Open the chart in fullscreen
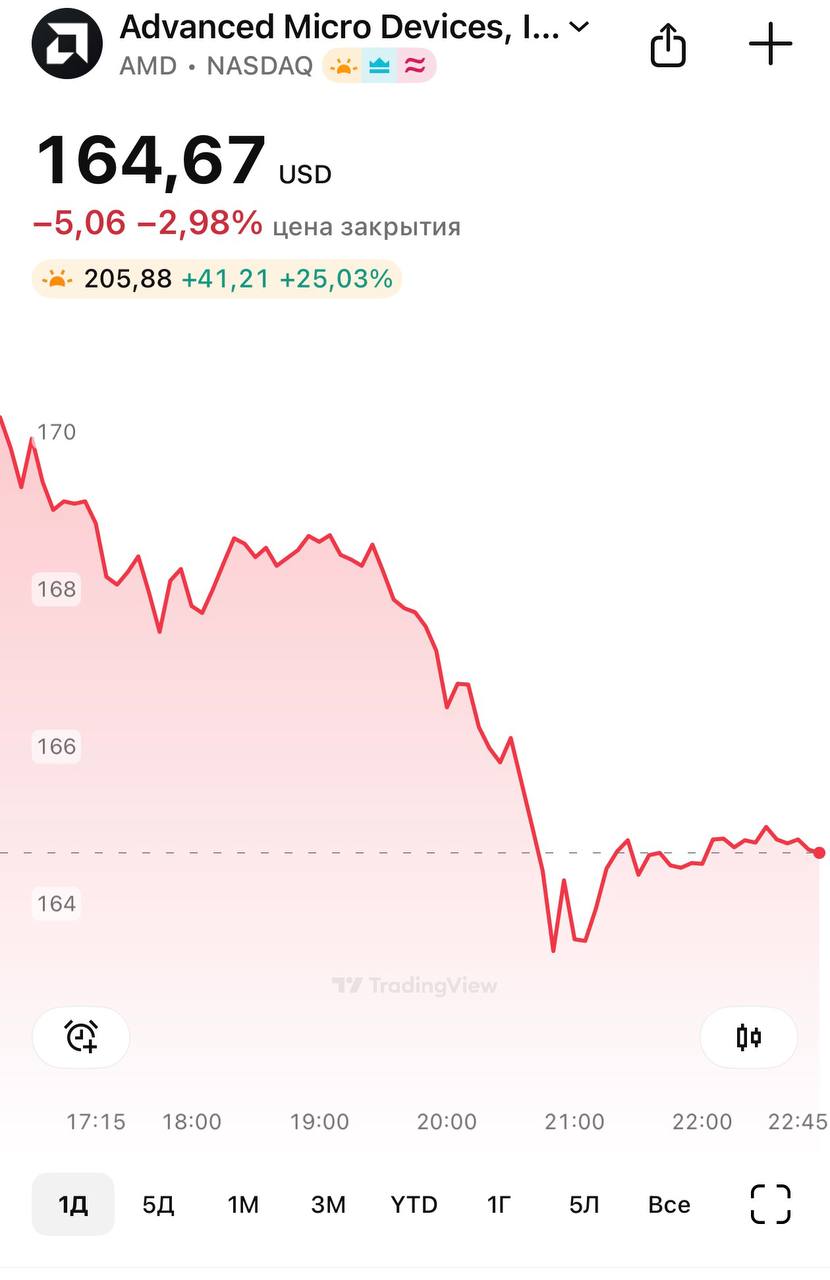The height and width of the screenshot is (1280, 830). coord(770,1204)
